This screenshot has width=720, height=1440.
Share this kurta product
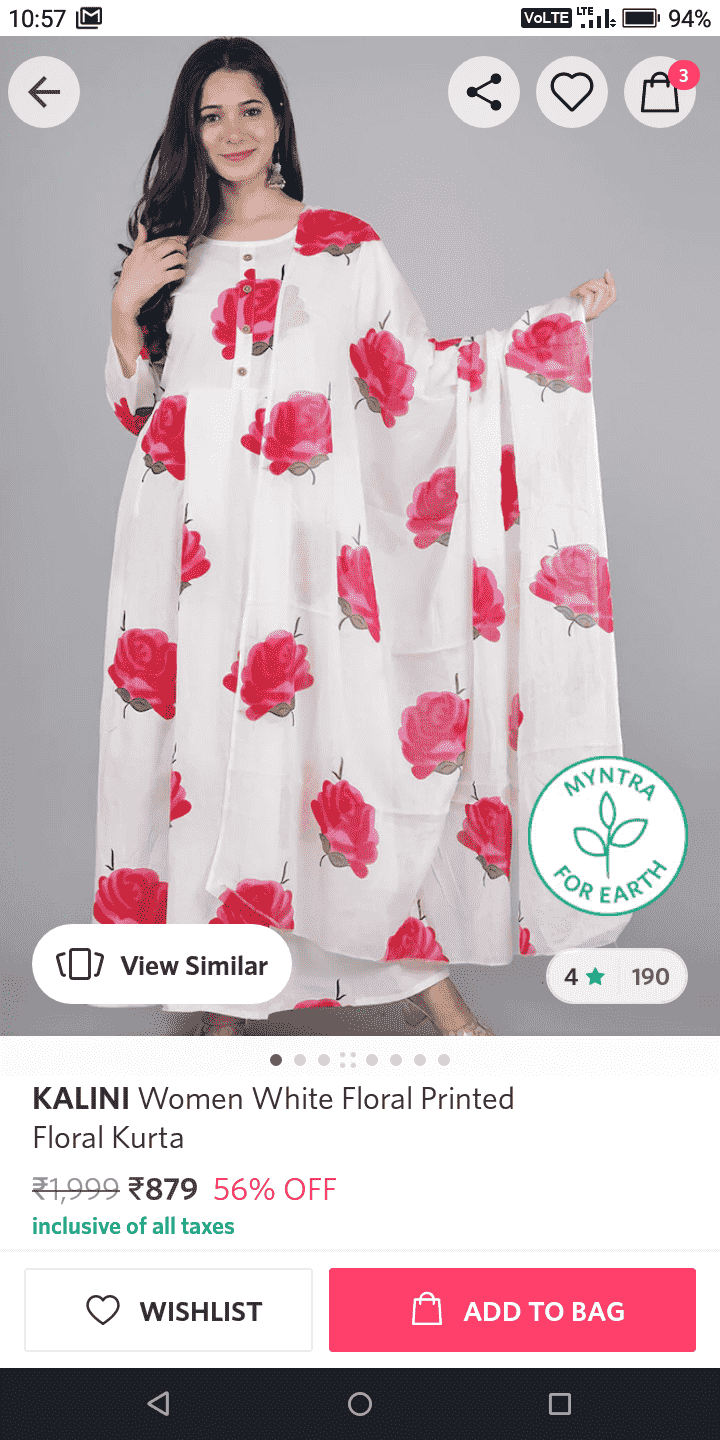[x=484, y=93]
